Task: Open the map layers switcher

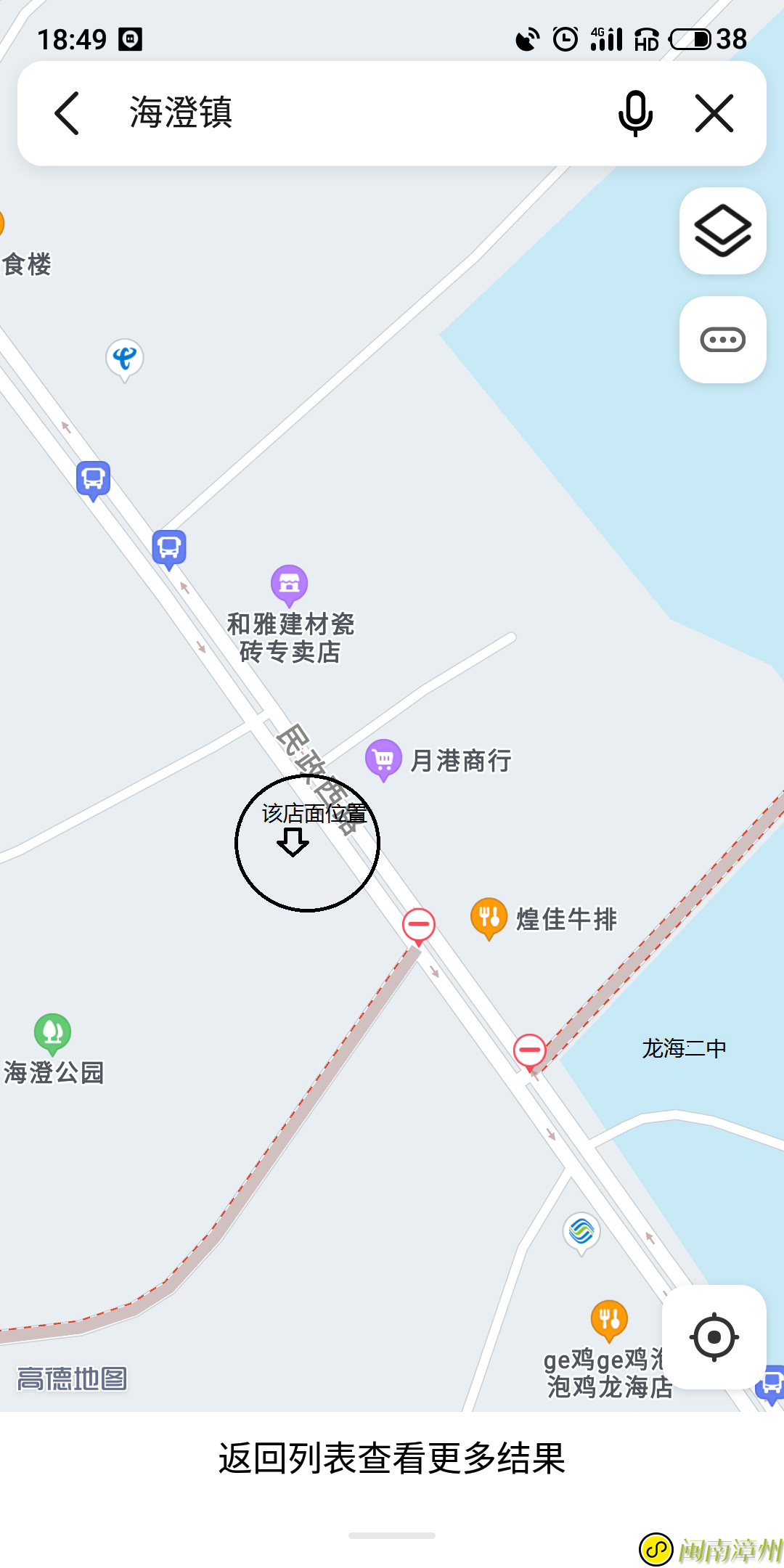Action: [x=722, y=230]
